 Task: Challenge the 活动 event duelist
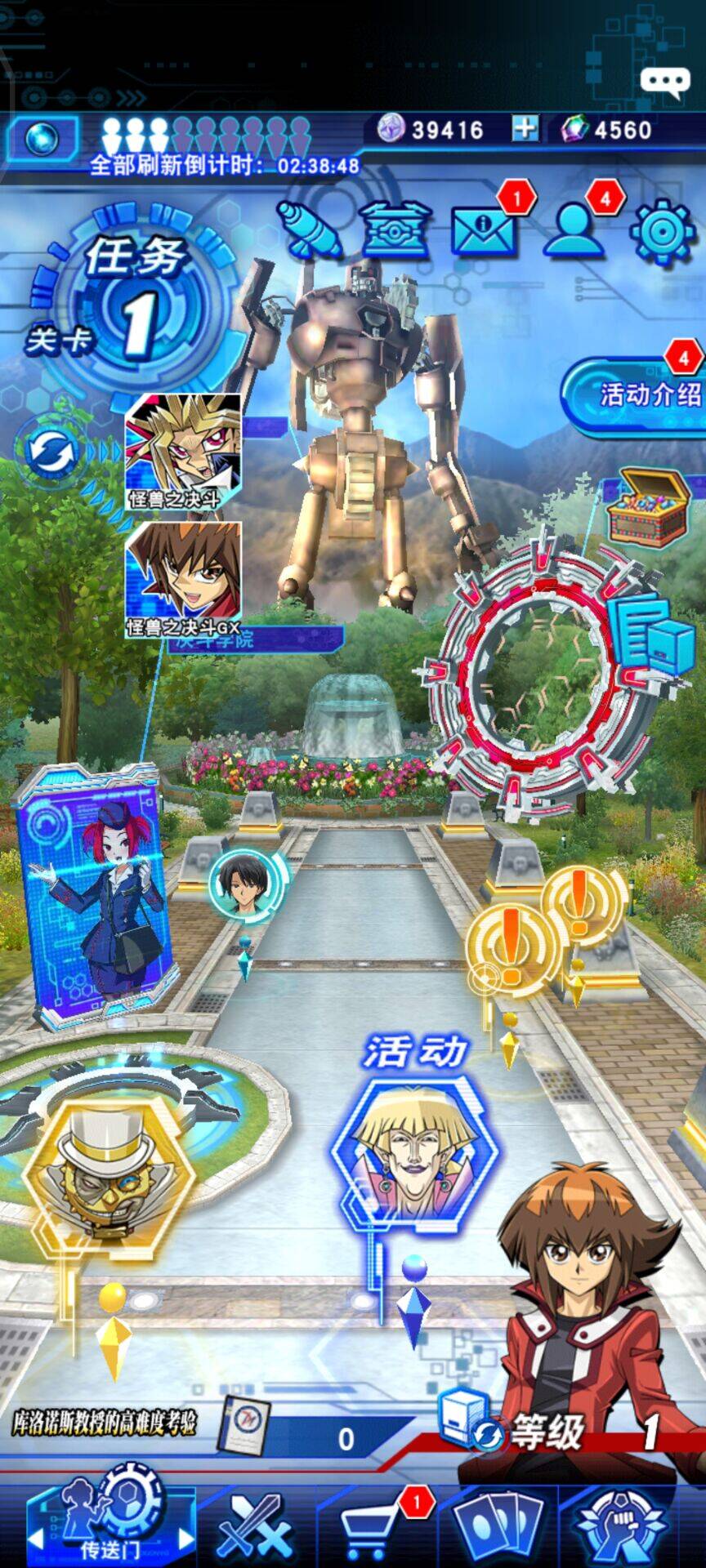pos(416,1153)
